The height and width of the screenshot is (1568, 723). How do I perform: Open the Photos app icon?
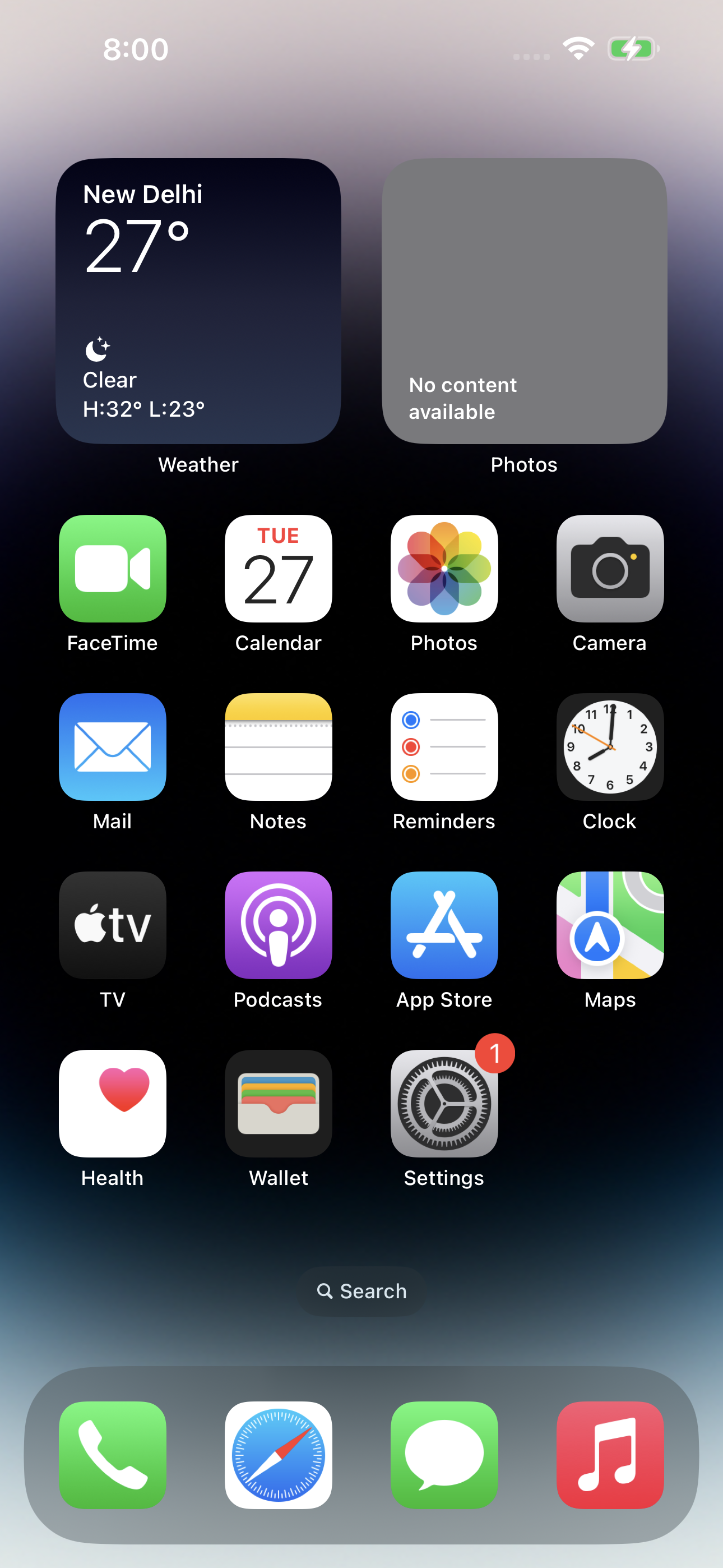click(444, 568)
